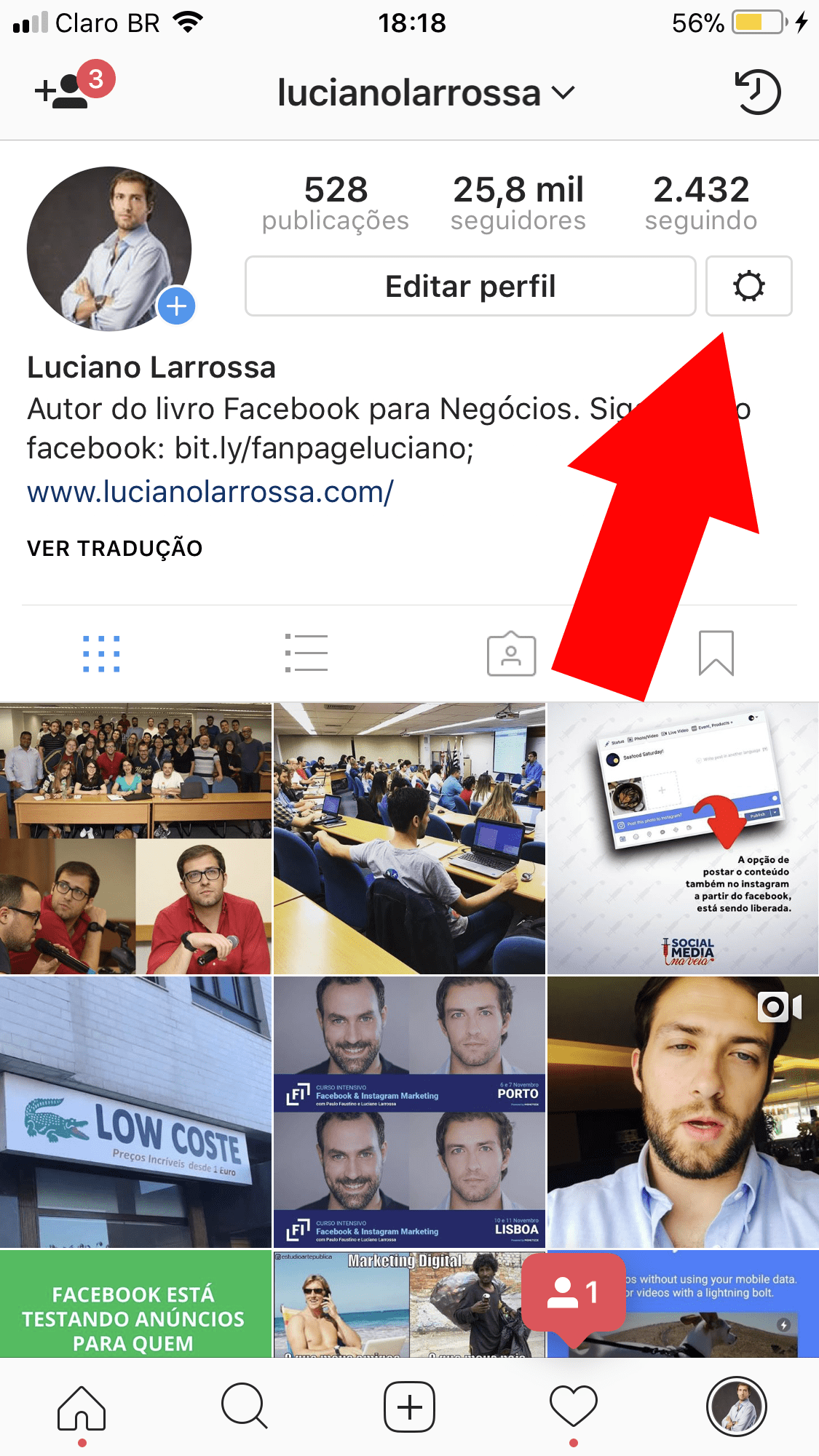Open 2.432 seguindo list
The image size is (819, 1456).
click(x=700, y=203)
